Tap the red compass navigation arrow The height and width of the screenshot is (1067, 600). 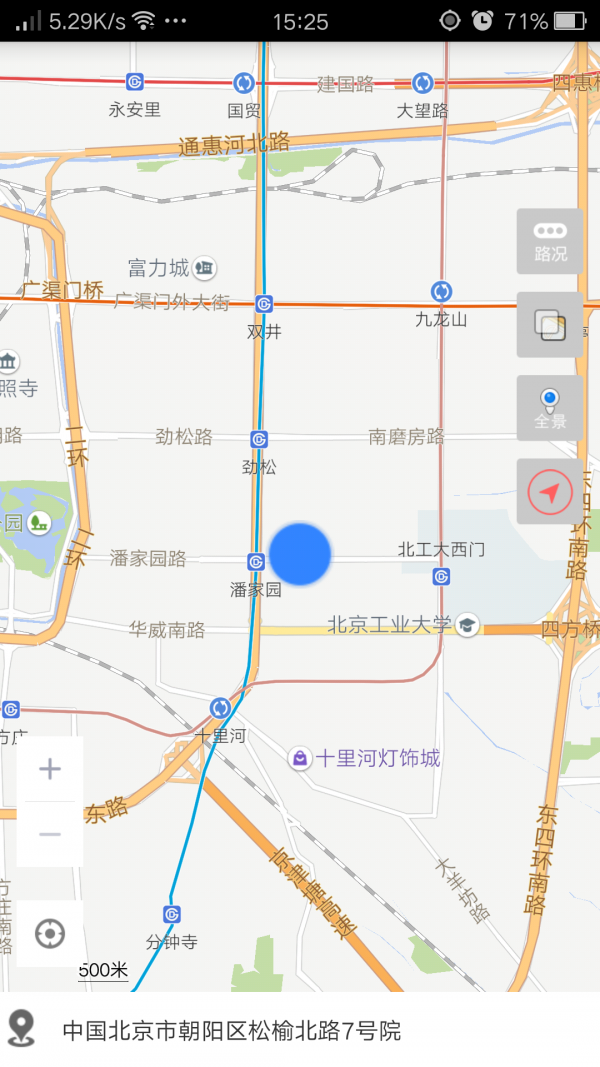550,491
